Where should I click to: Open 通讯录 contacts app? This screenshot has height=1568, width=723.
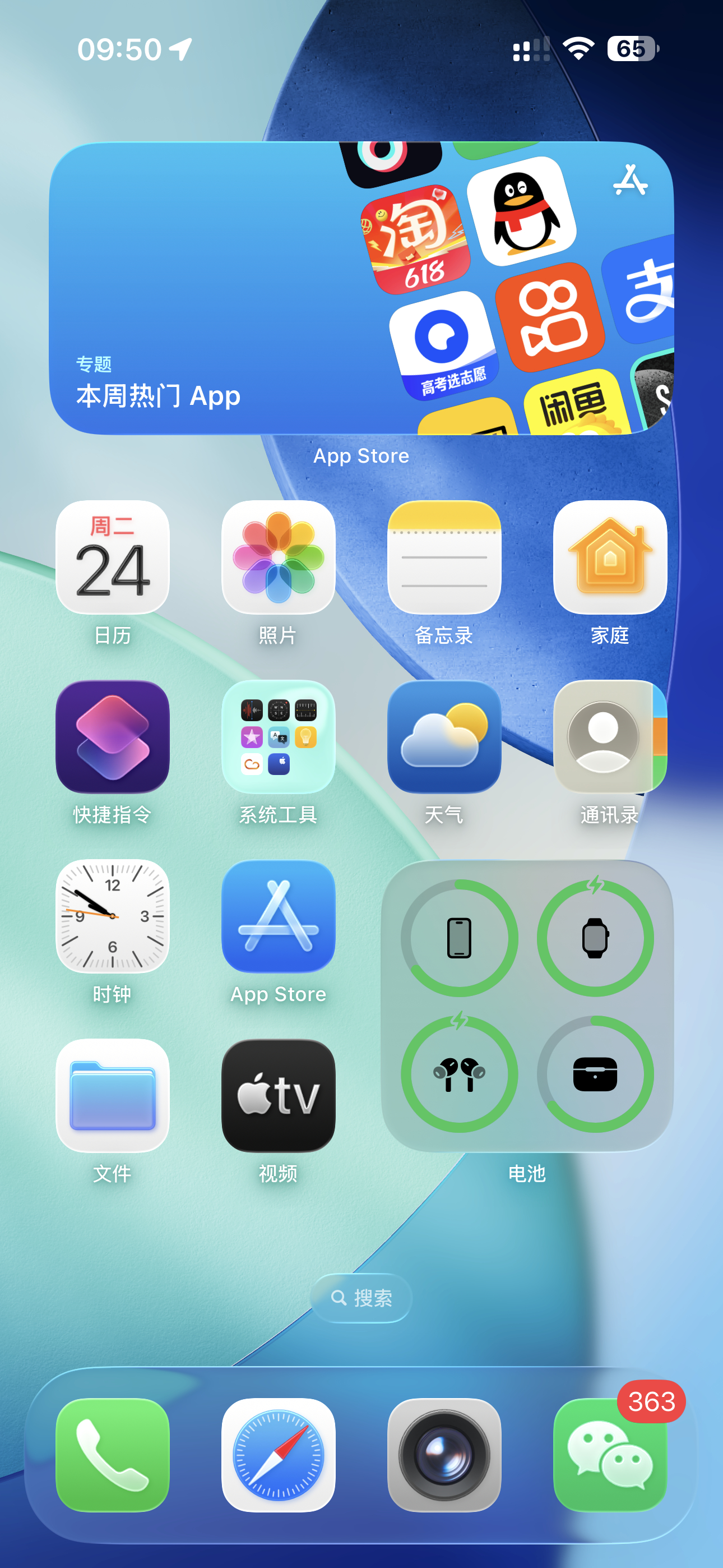tap(610, 736)
